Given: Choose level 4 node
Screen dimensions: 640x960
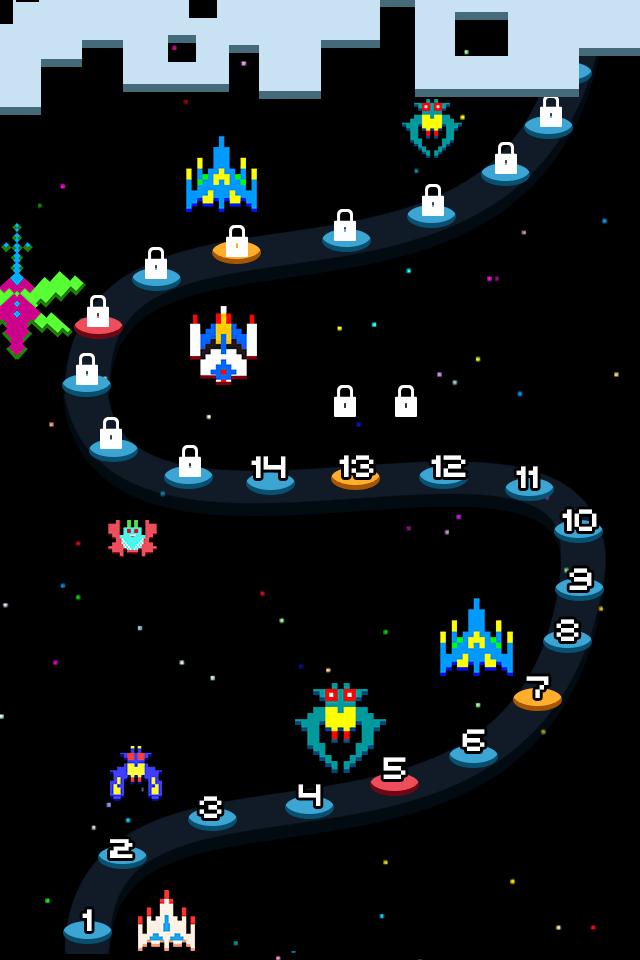Looking at the screenshot, I should point(310,801).
